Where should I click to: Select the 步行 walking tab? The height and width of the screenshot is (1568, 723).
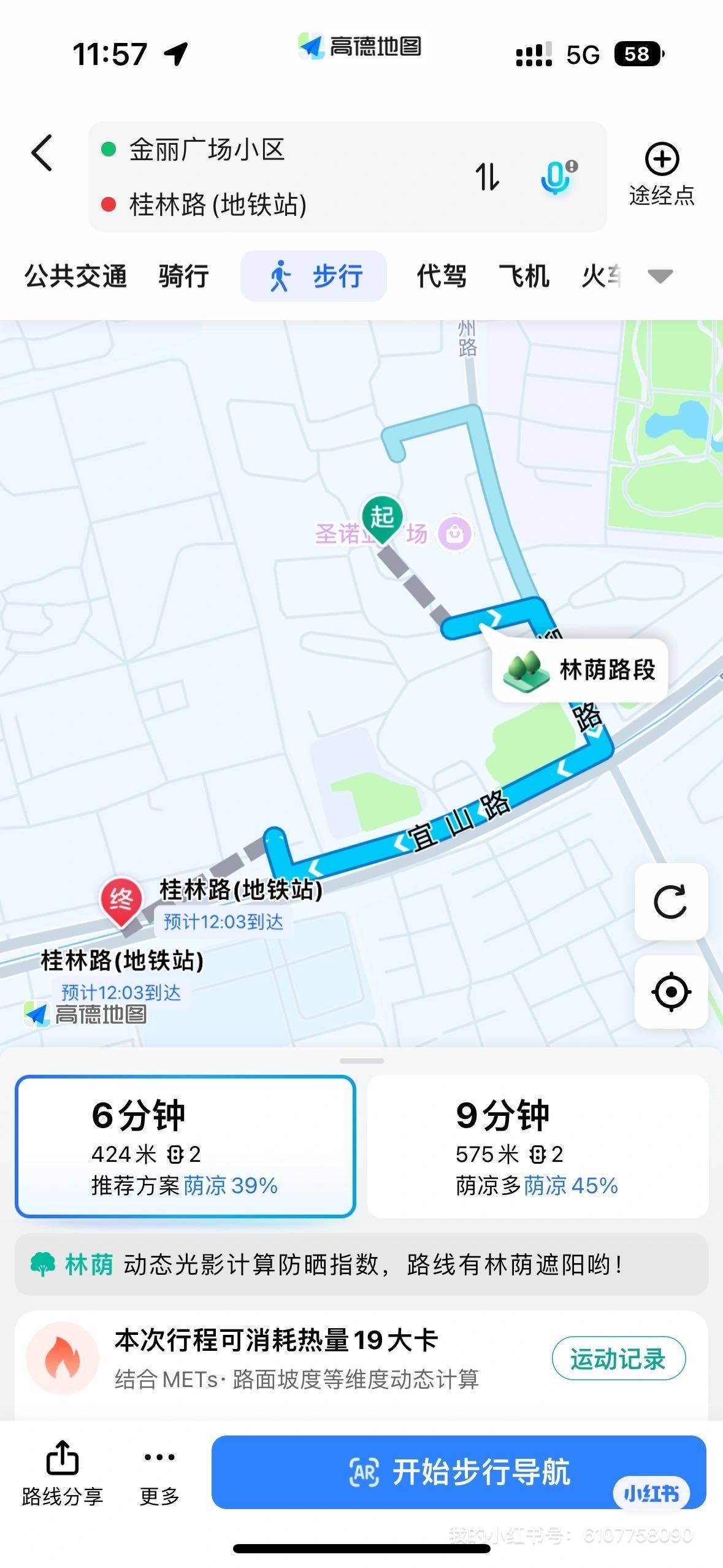pos(313,276)
